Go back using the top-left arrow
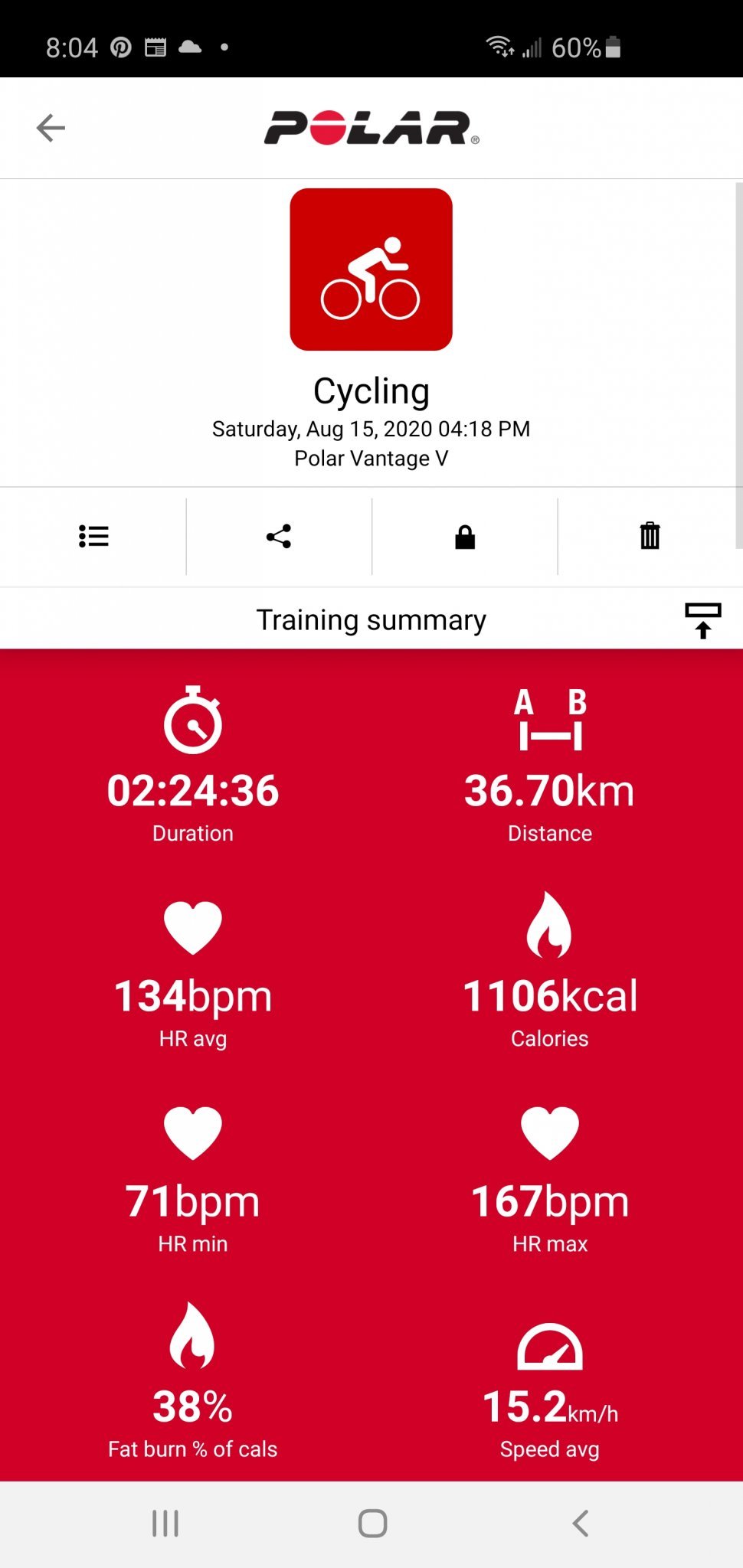This screenshot has height=1568, width=743. 51,128
